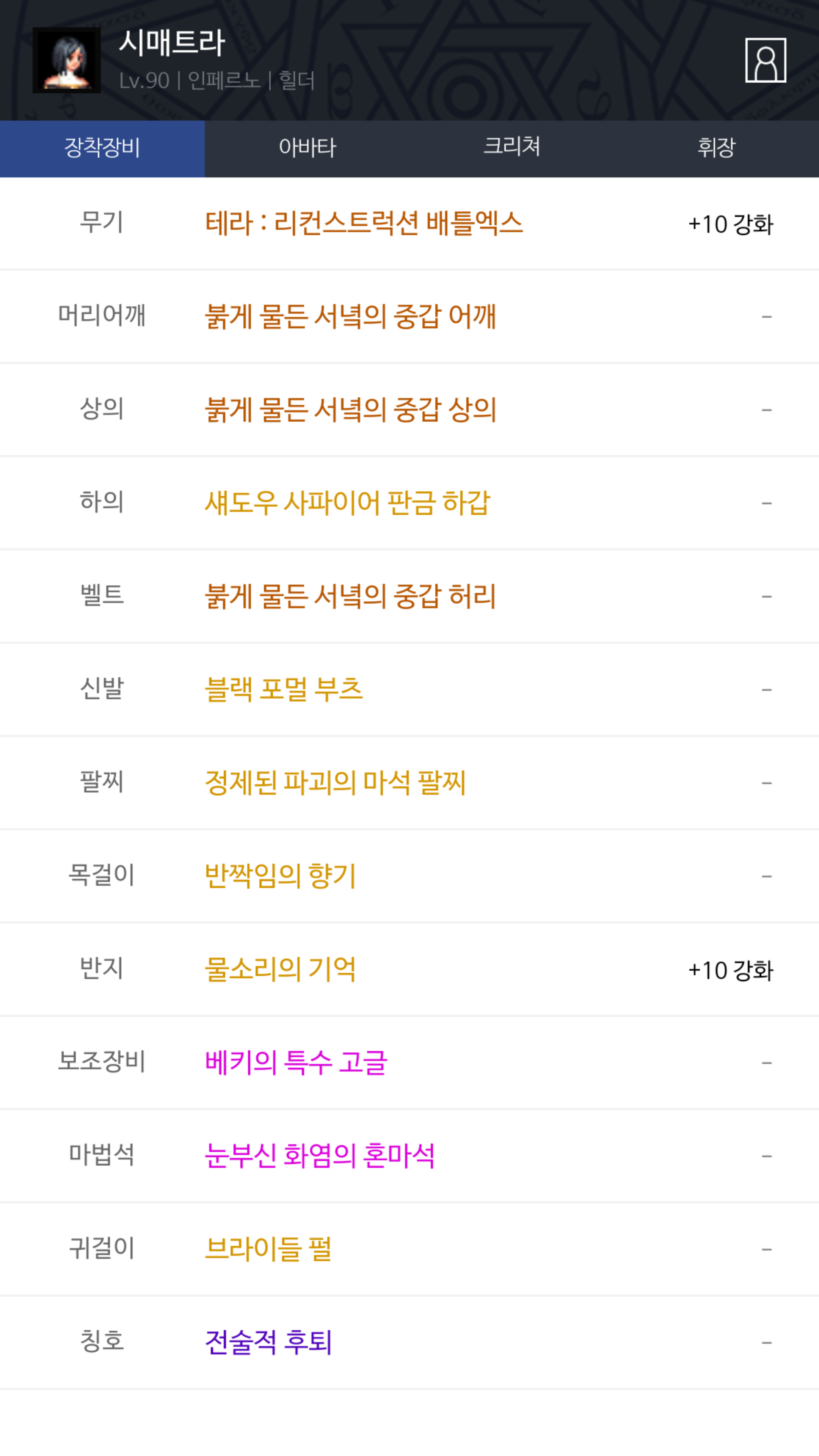
Task: Open ring 물소리의 기억
Action: click(280, 969)
